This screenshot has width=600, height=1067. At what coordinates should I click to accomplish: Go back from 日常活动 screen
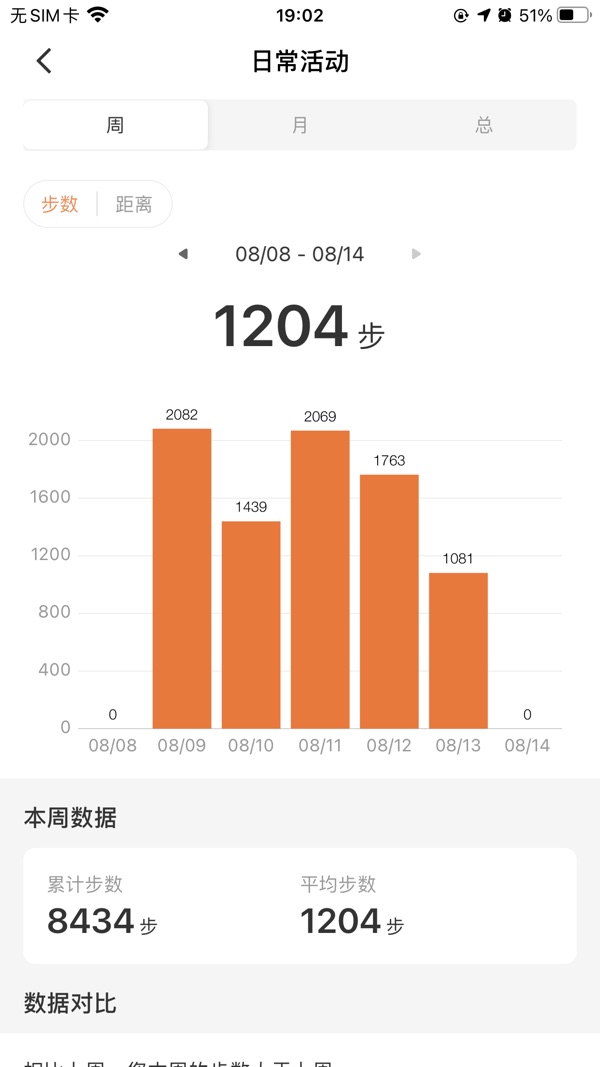coord(44,61)
